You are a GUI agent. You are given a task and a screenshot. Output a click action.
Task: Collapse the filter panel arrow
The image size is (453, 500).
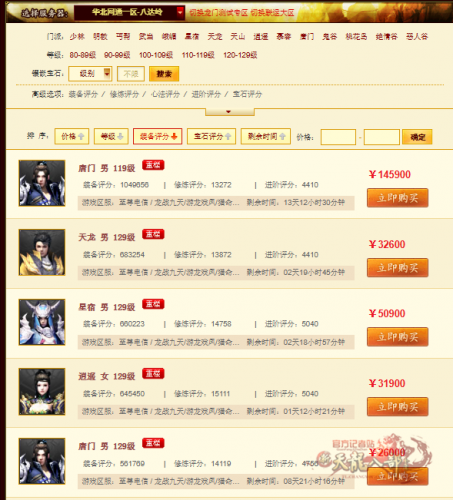tap(230, 112)
